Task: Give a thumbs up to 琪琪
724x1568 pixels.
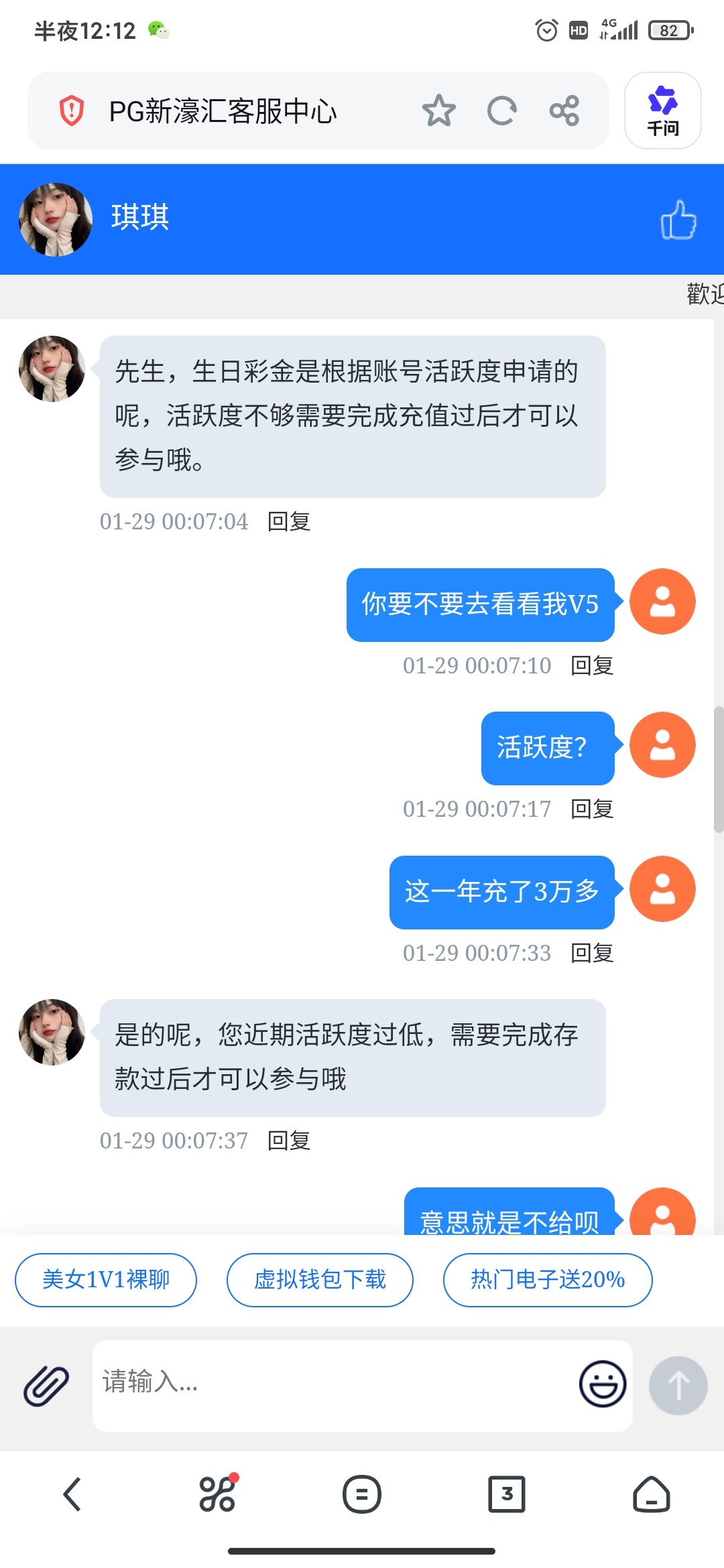Action: [x=679, y=220]
